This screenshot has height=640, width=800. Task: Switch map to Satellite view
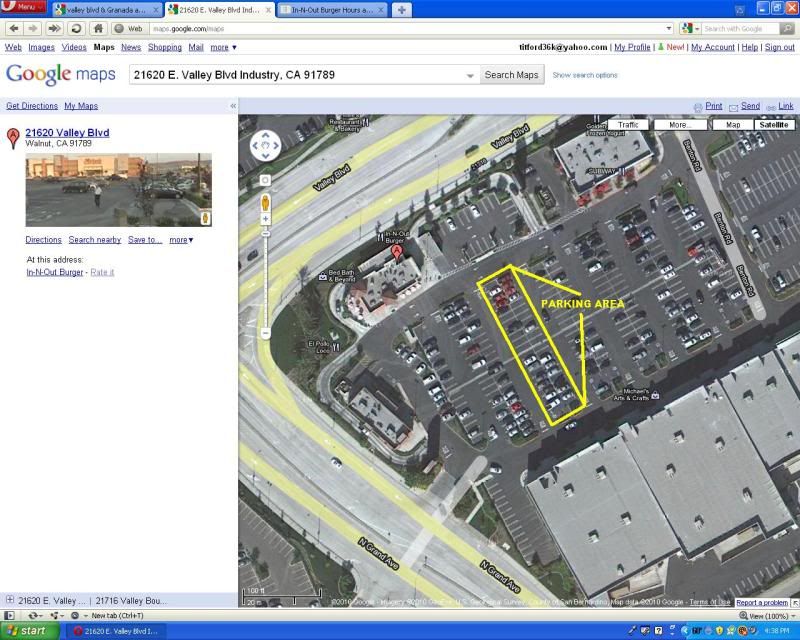(x=774, y=125)
